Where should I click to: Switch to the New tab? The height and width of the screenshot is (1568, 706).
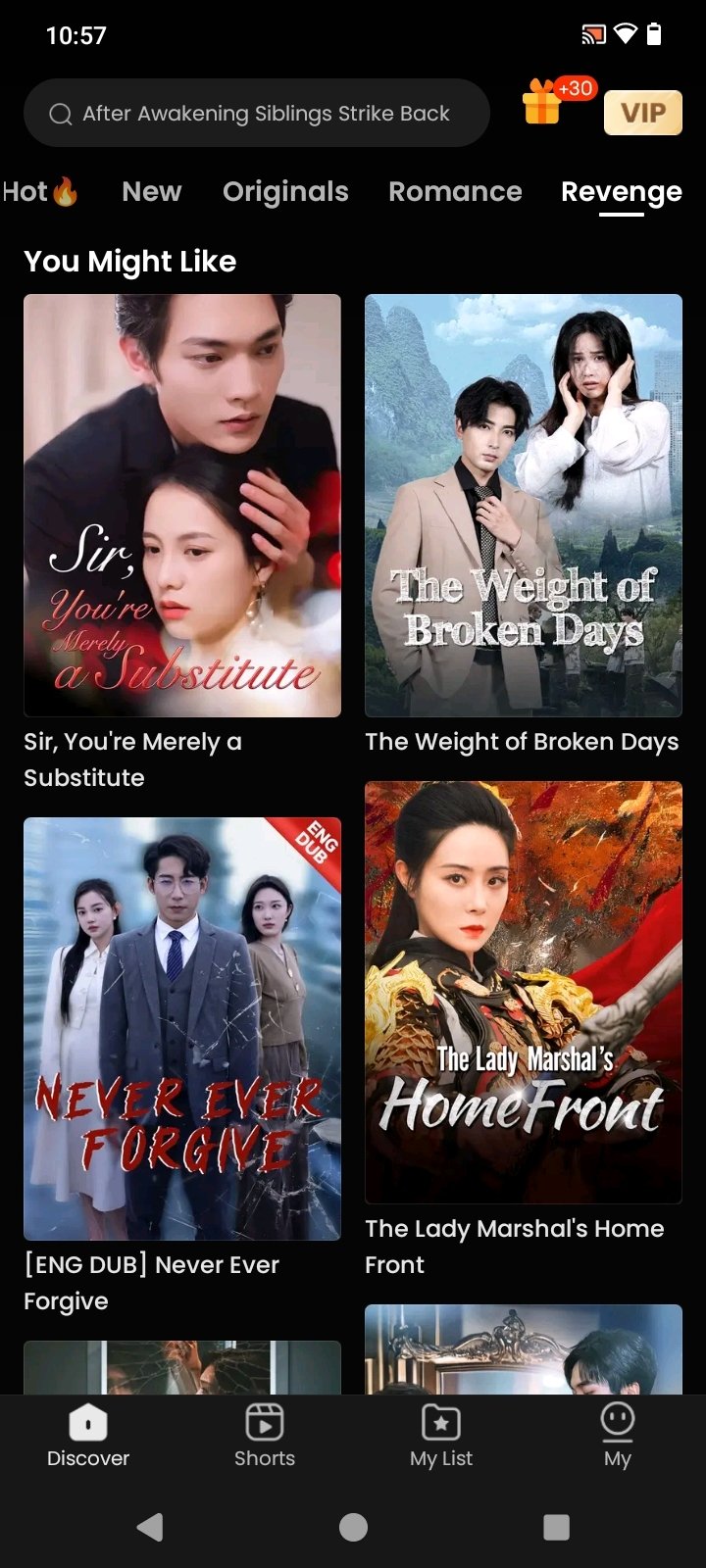pyautogui.click(x=152, y=191)
